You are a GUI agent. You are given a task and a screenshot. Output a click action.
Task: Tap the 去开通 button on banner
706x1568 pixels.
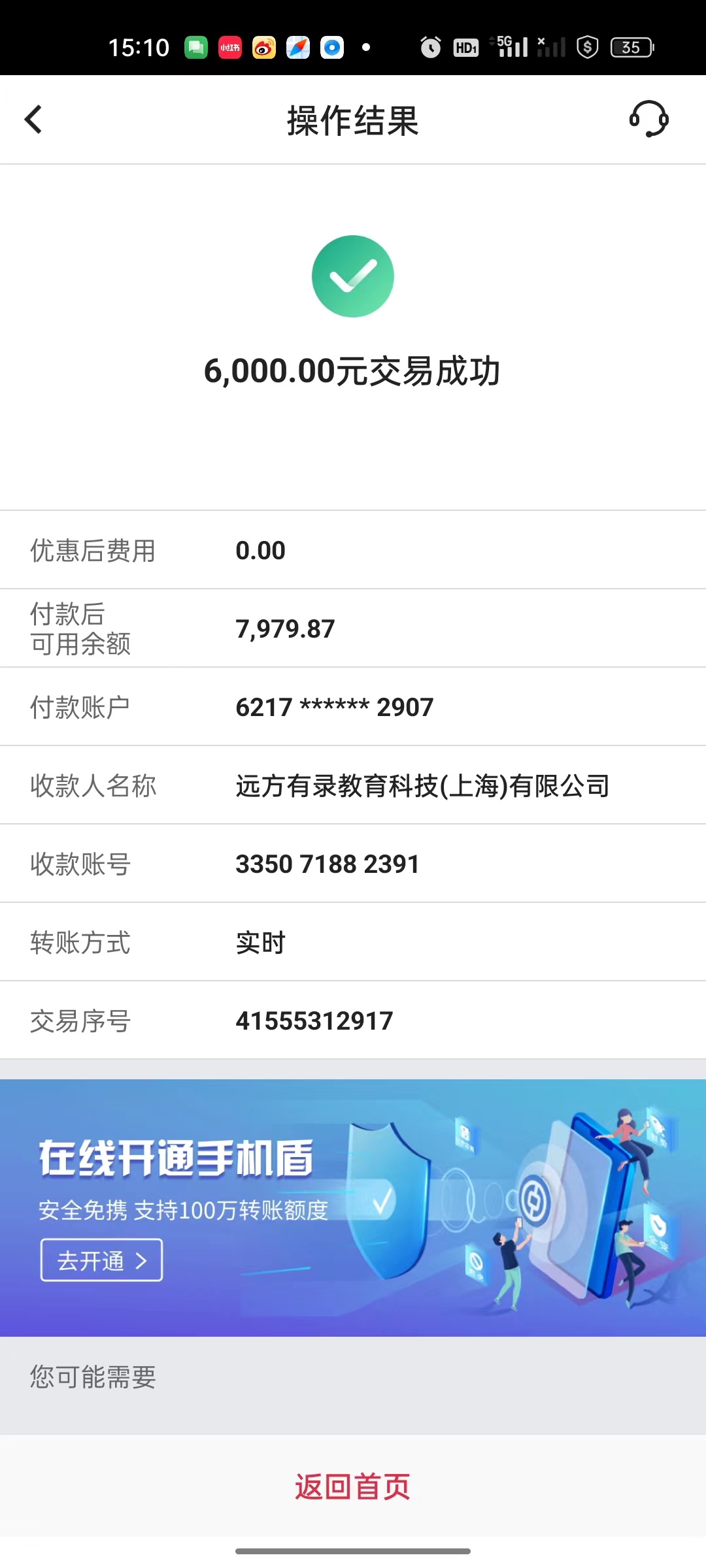(102, 1260)
